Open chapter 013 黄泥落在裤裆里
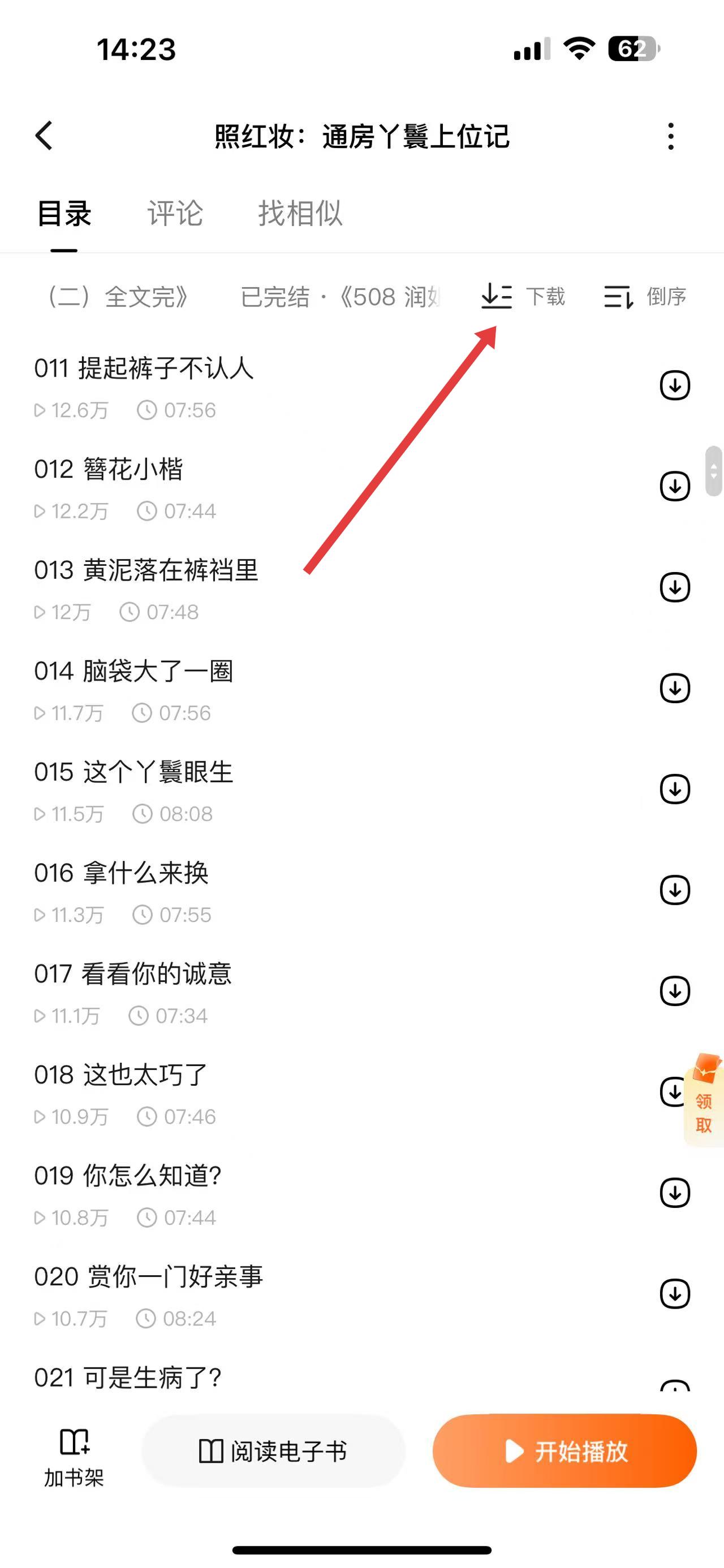The width and height of the screenshot is (724, 1568). coord(146,571)
